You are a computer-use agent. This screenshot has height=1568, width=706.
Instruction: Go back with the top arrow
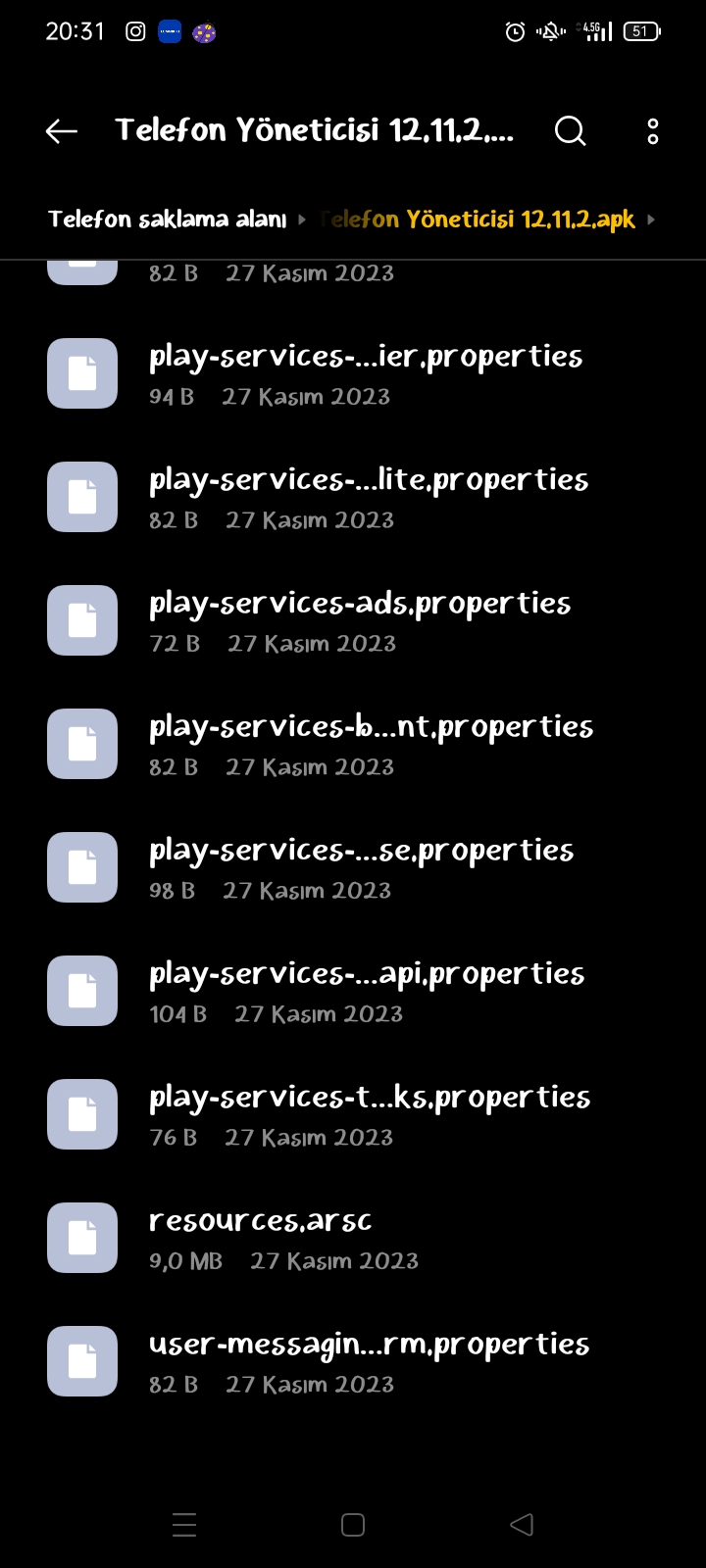tap(61, 130)
